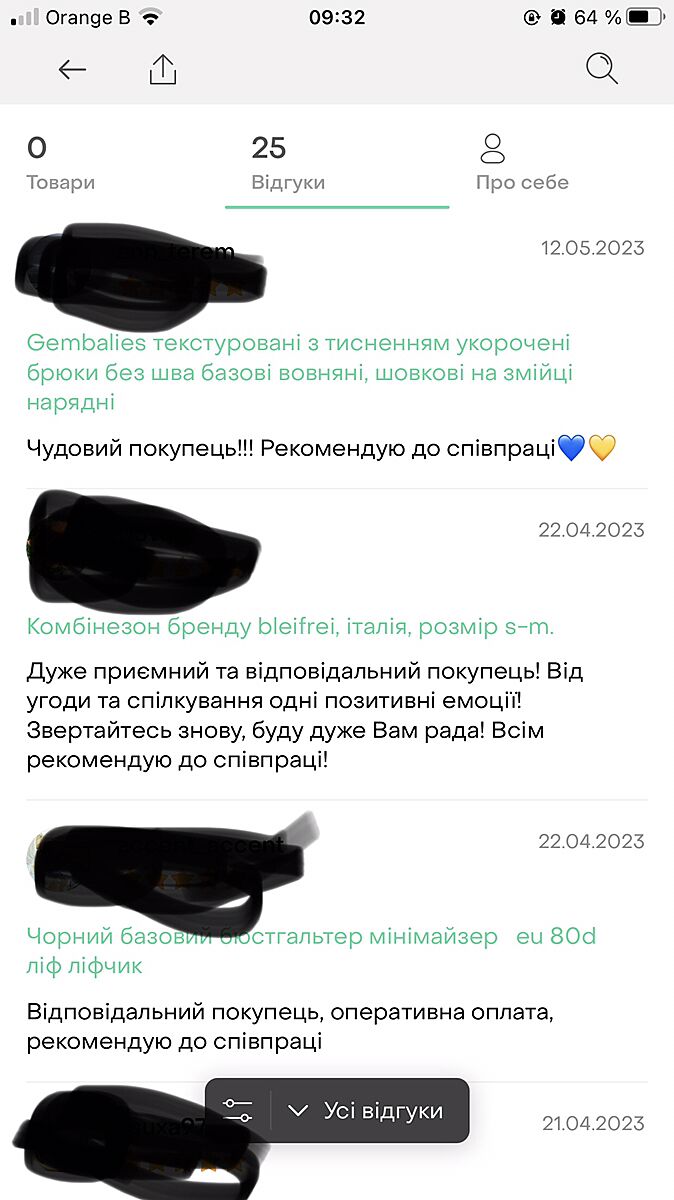Open the search magnifier
The image size is (674, 1200).
pyautogui.click(x=601, y=69)
